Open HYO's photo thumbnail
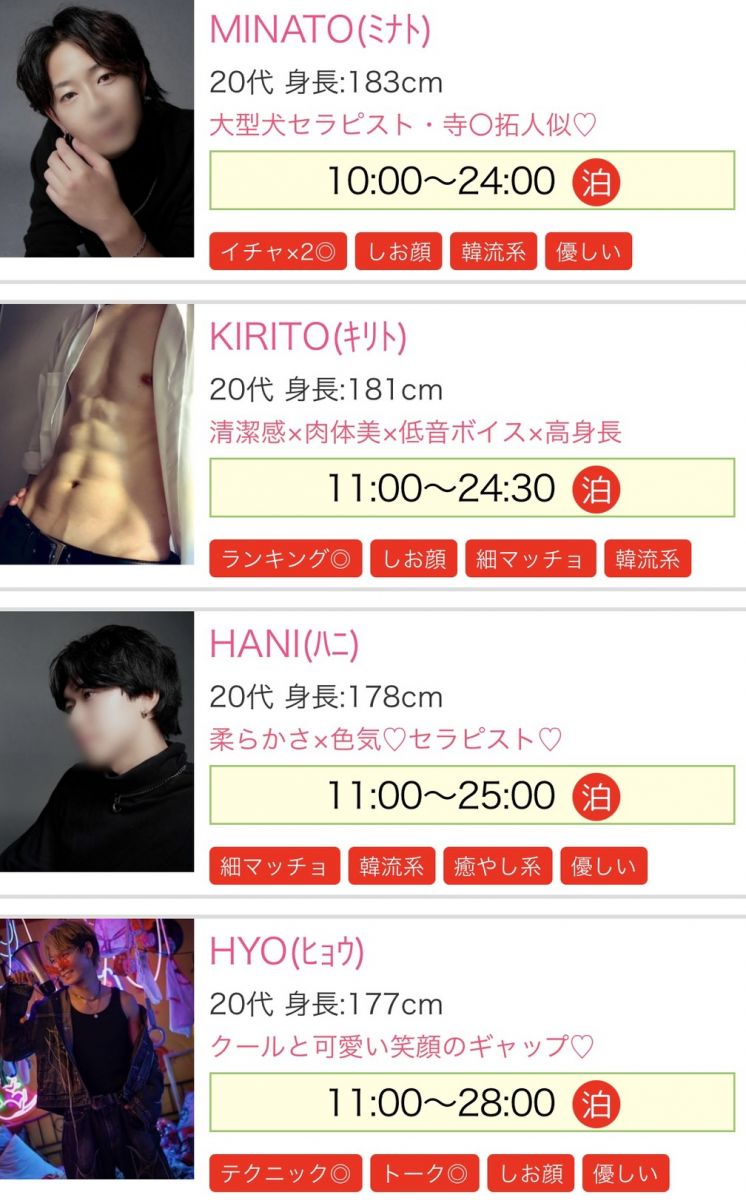Screen dimensions: 746x1200 pyautogui.click(x=96, y=1050)
